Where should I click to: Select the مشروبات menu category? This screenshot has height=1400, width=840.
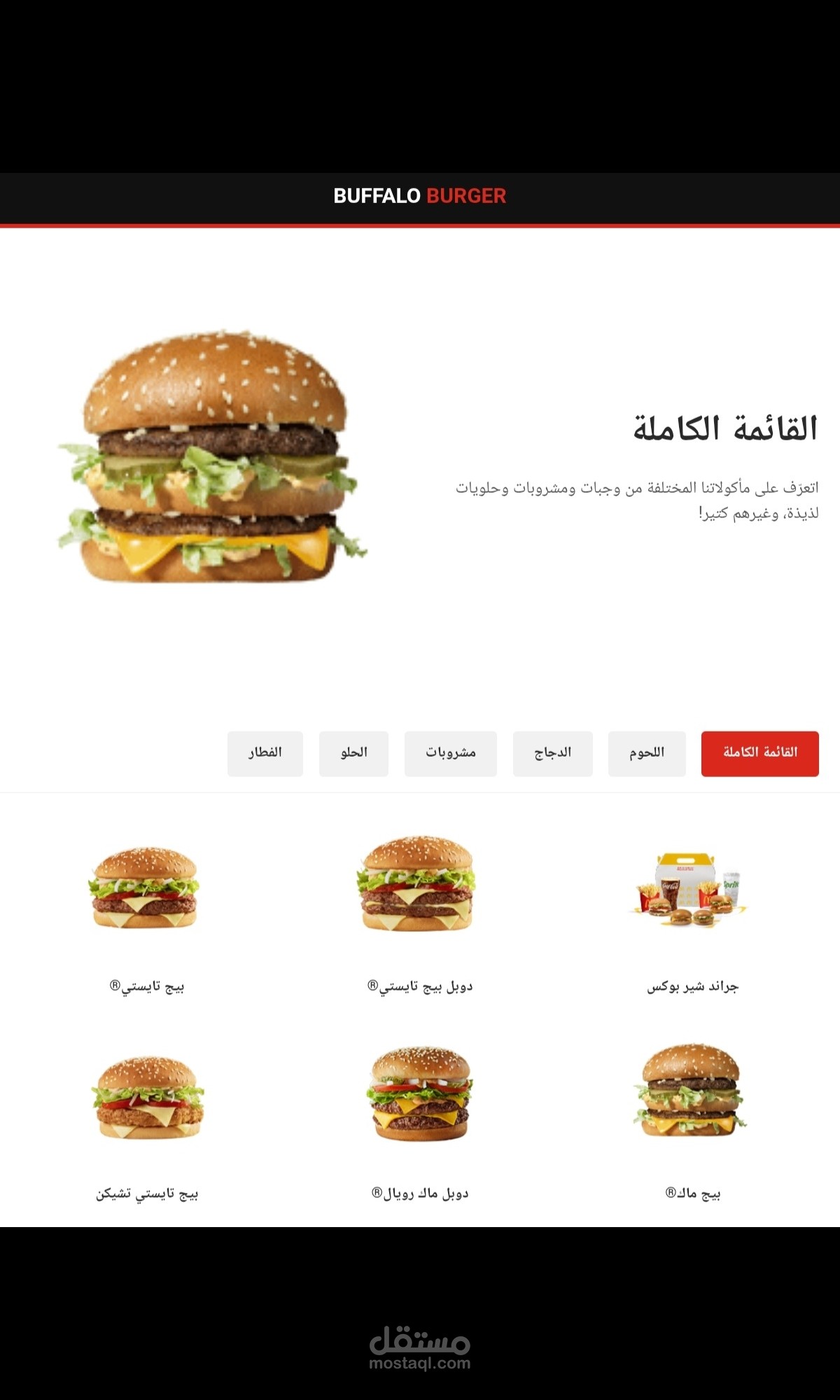(450, 753)
